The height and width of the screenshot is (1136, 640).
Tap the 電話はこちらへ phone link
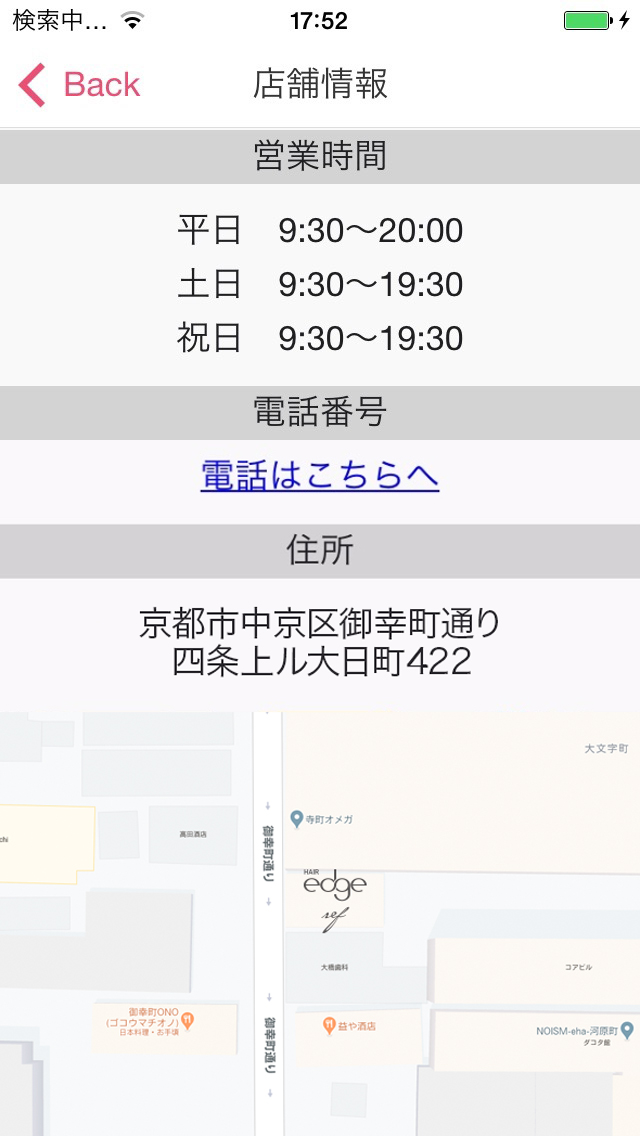tap(320, 477)
